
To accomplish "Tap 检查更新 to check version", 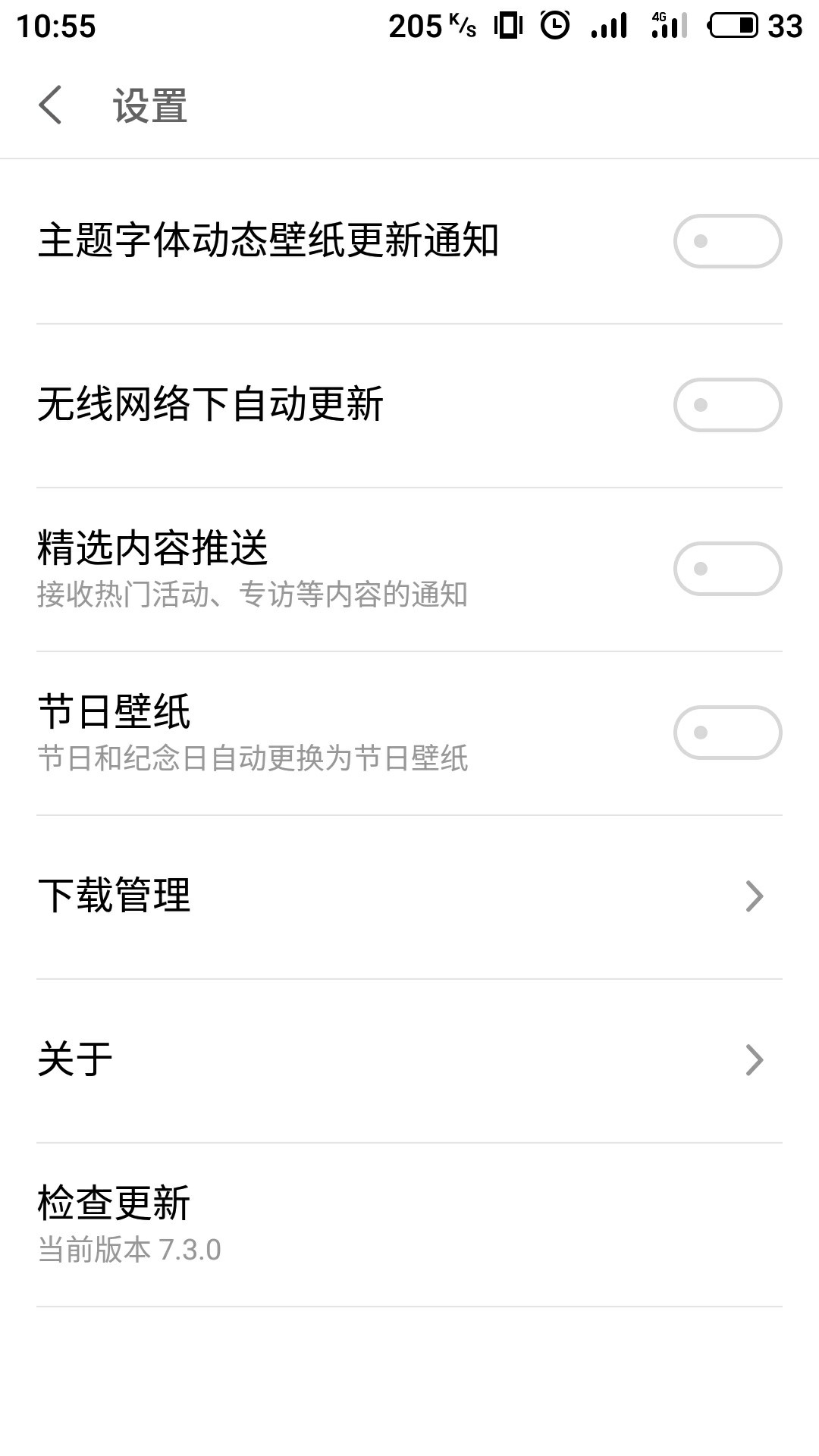I will (x=409, y=1224).
